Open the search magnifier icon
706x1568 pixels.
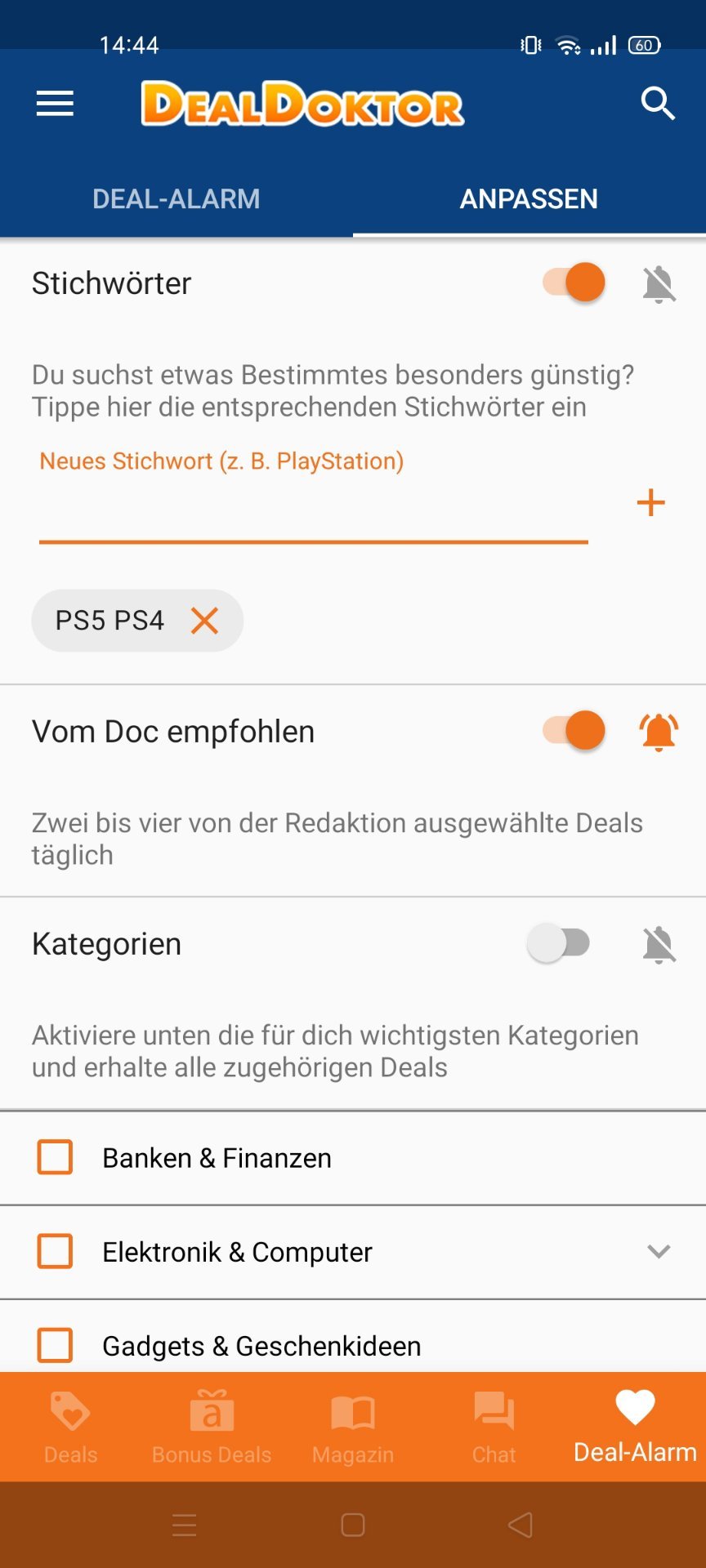point(658,104)
